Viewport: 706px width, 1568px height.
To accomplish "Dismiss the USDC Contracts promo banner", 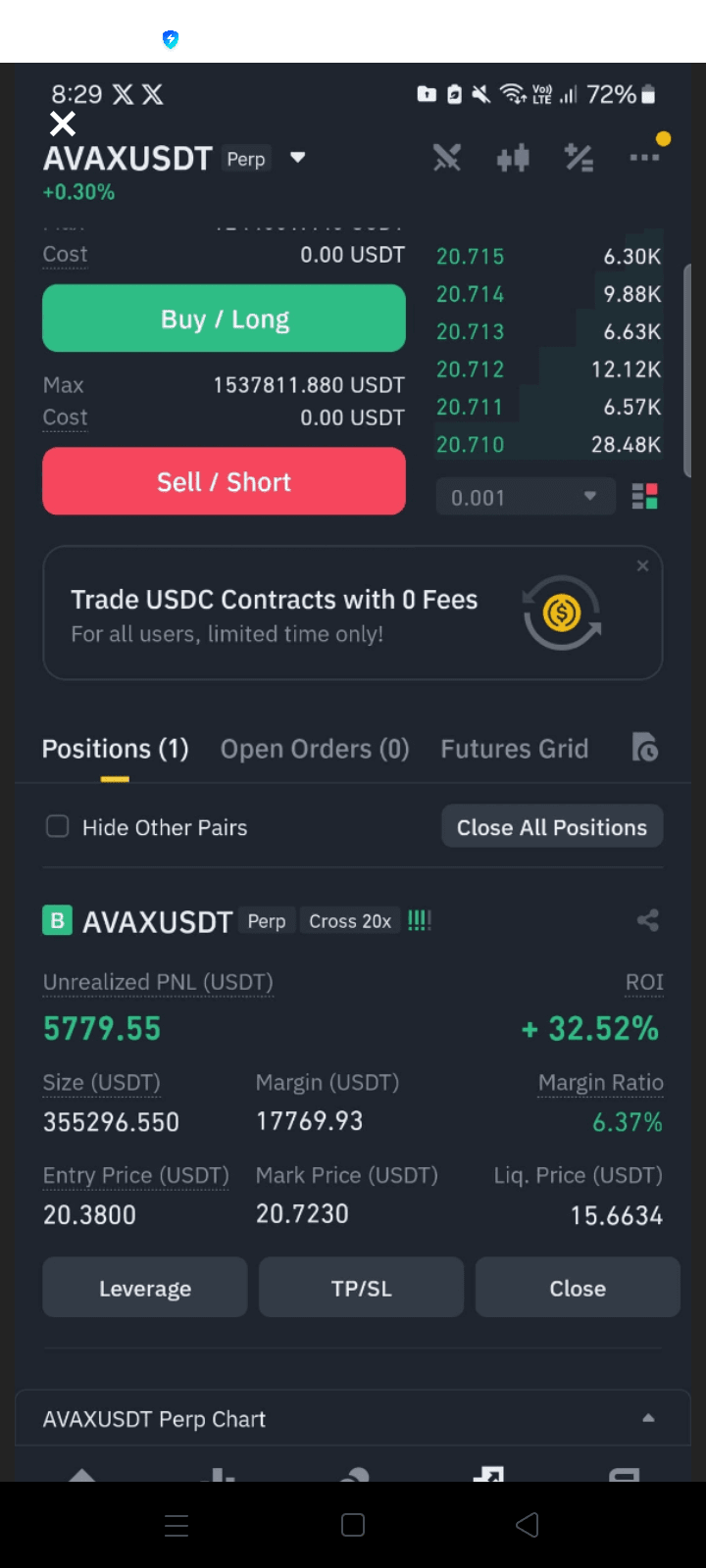I will [x=642, y=565].
